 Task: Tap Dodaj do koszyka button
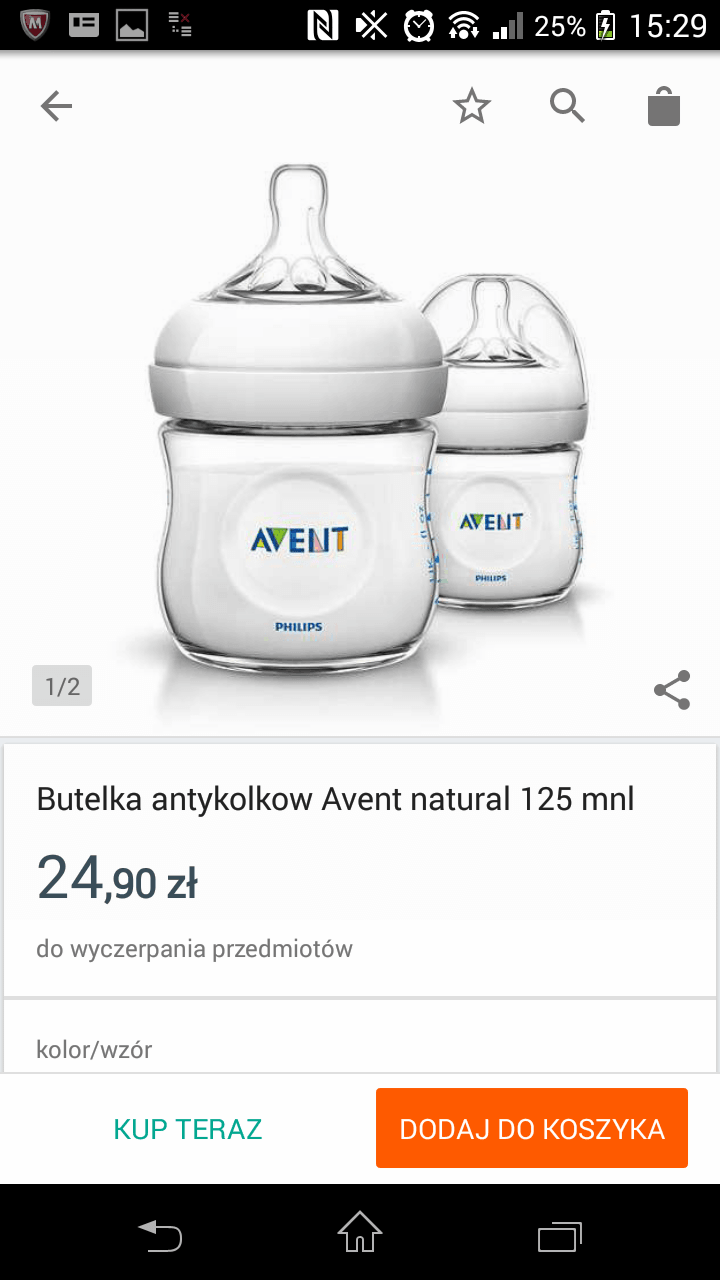click(x=532, y=1128)
